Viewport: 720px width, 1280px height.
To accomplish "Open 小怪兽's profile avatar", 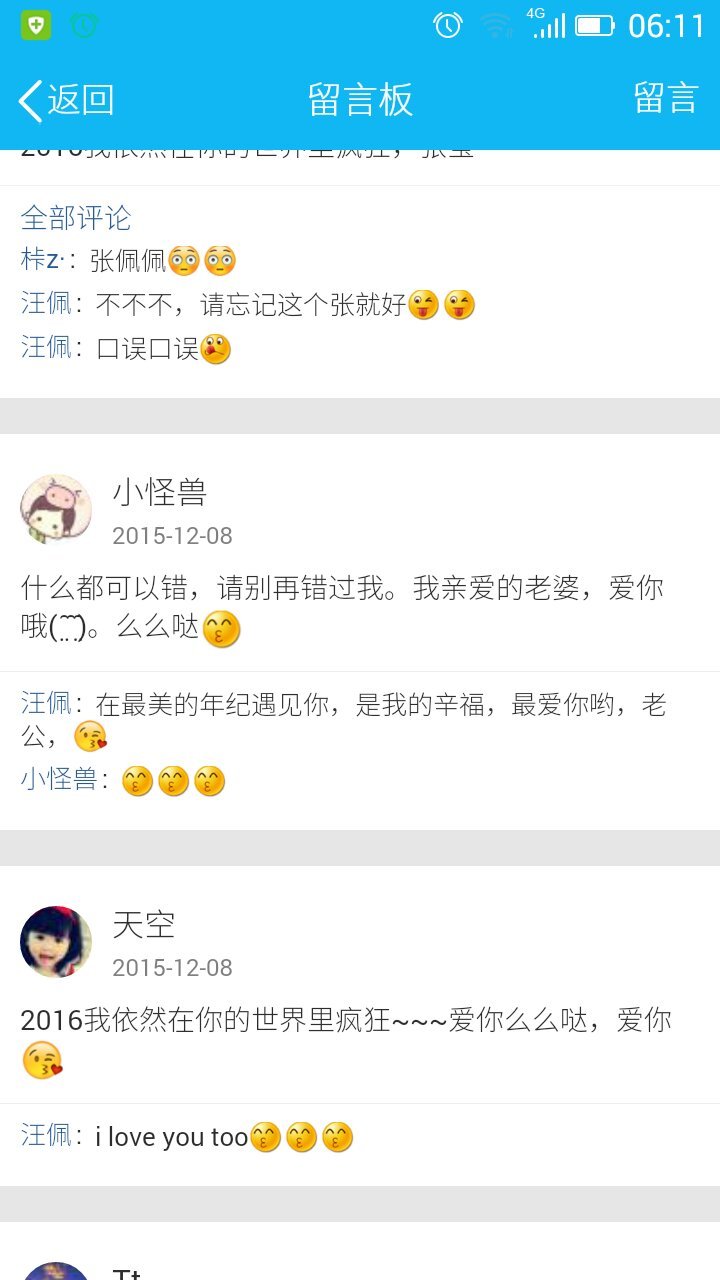I will (56, 510).
